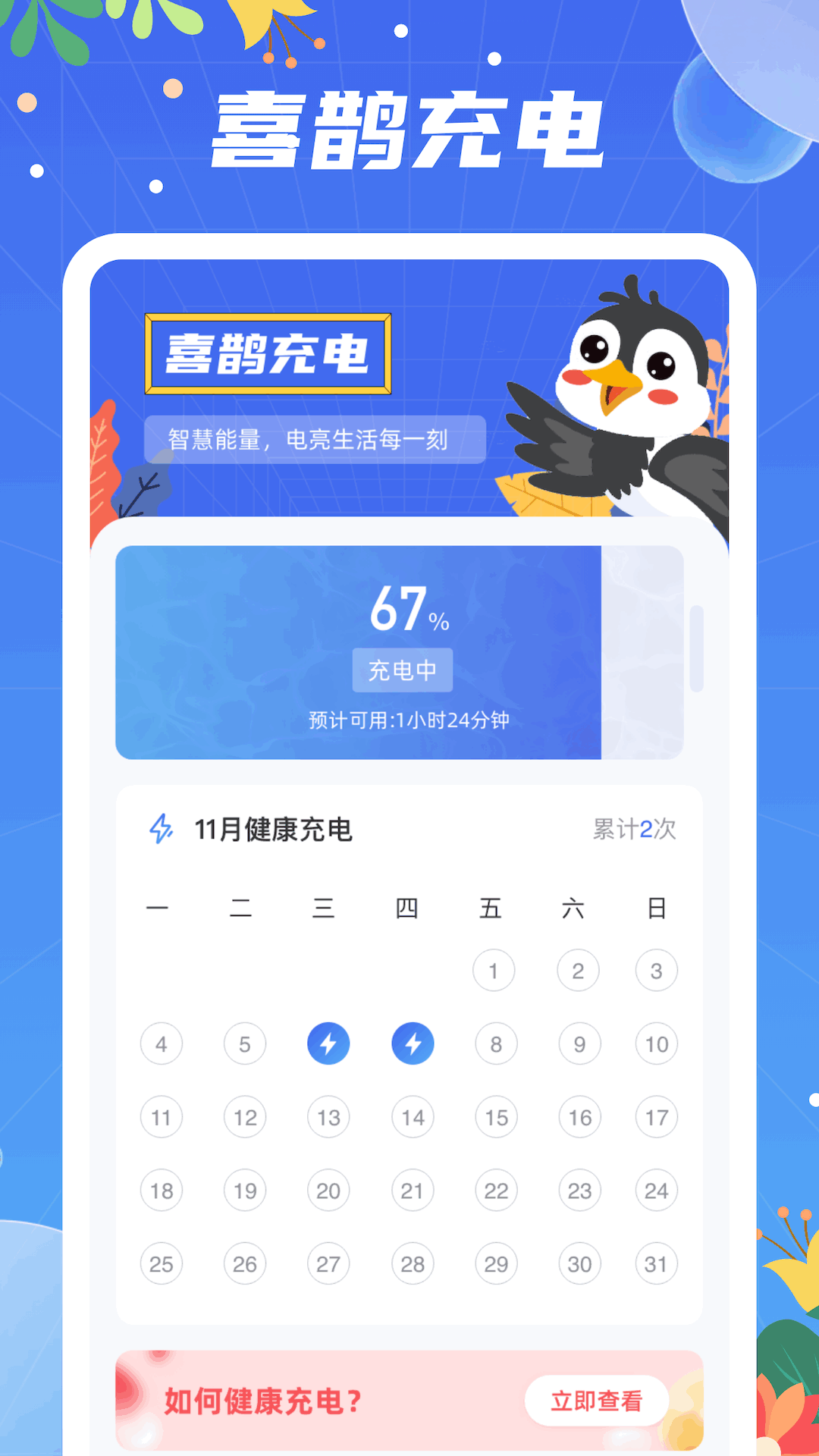Screen dimensions: 819x1456
Task: Click the estimated usage time text
Action: coord(409,722)
